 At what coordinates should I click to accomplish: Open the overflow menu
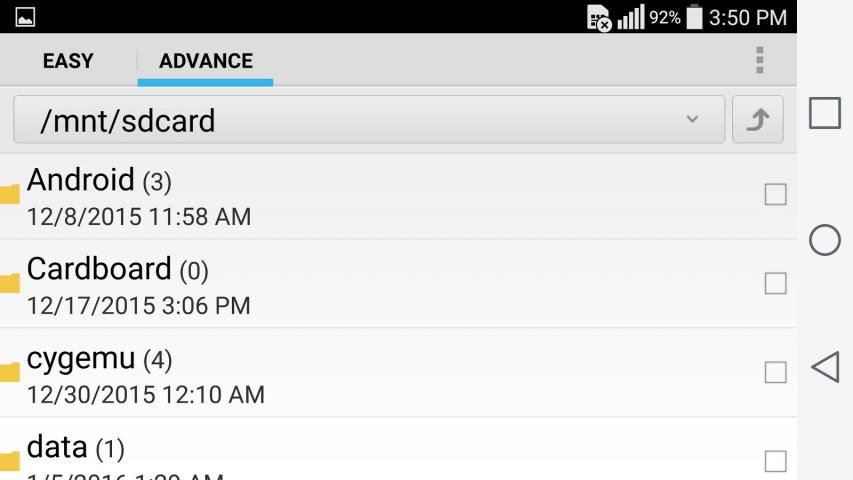pos(759,61)
